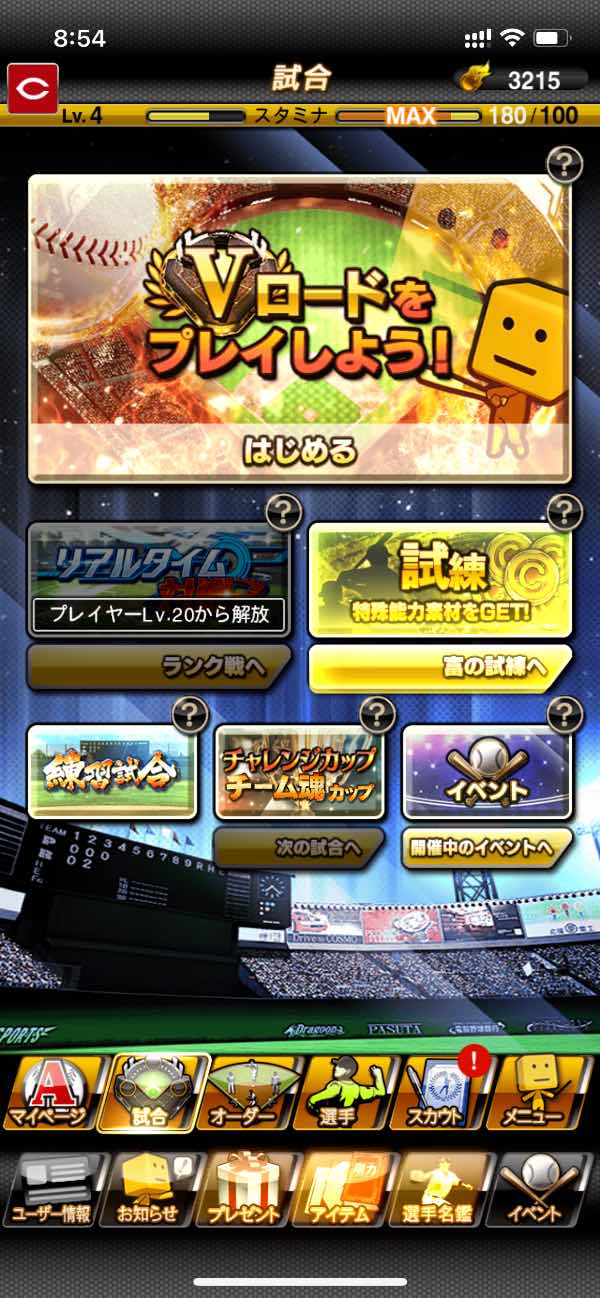
Task: Switch to マイページ tab
Action: [50, 1095]
